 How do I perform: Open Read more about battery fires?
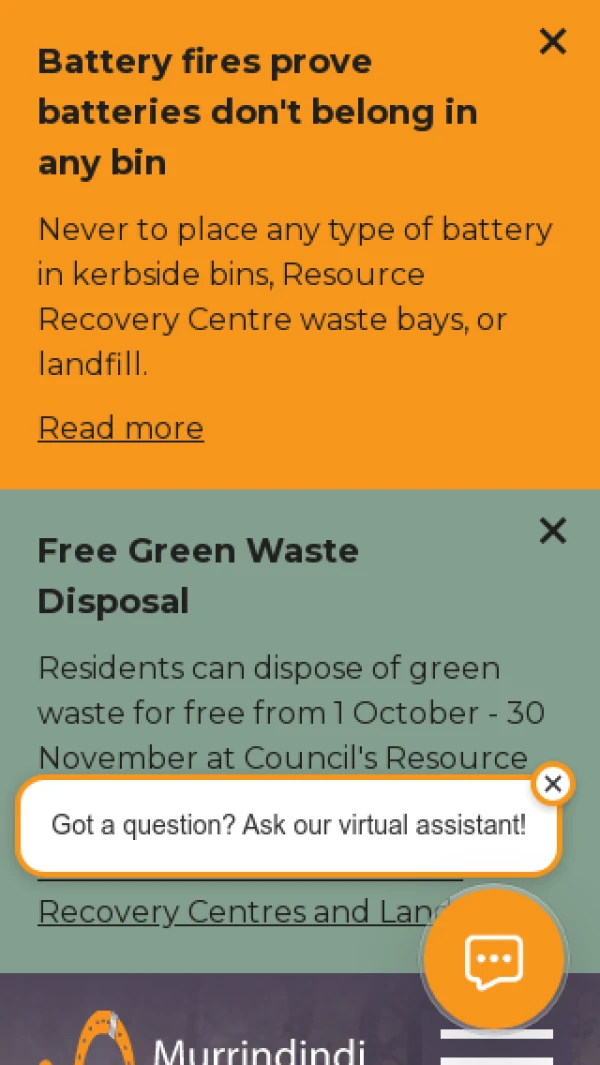(x=120, y=428)
